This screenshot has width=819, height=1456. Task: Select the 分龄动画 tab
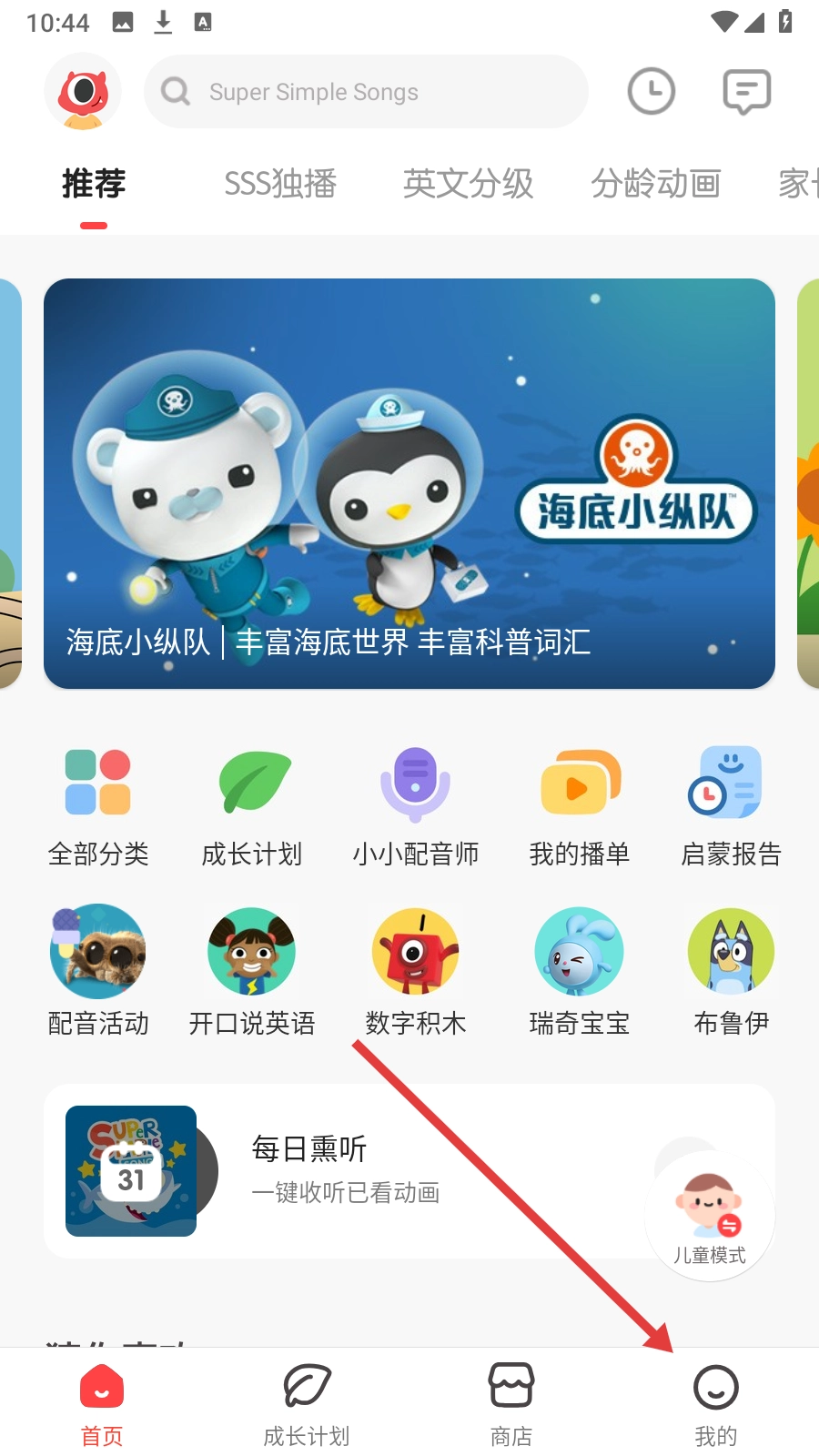[x=655, y=184]
